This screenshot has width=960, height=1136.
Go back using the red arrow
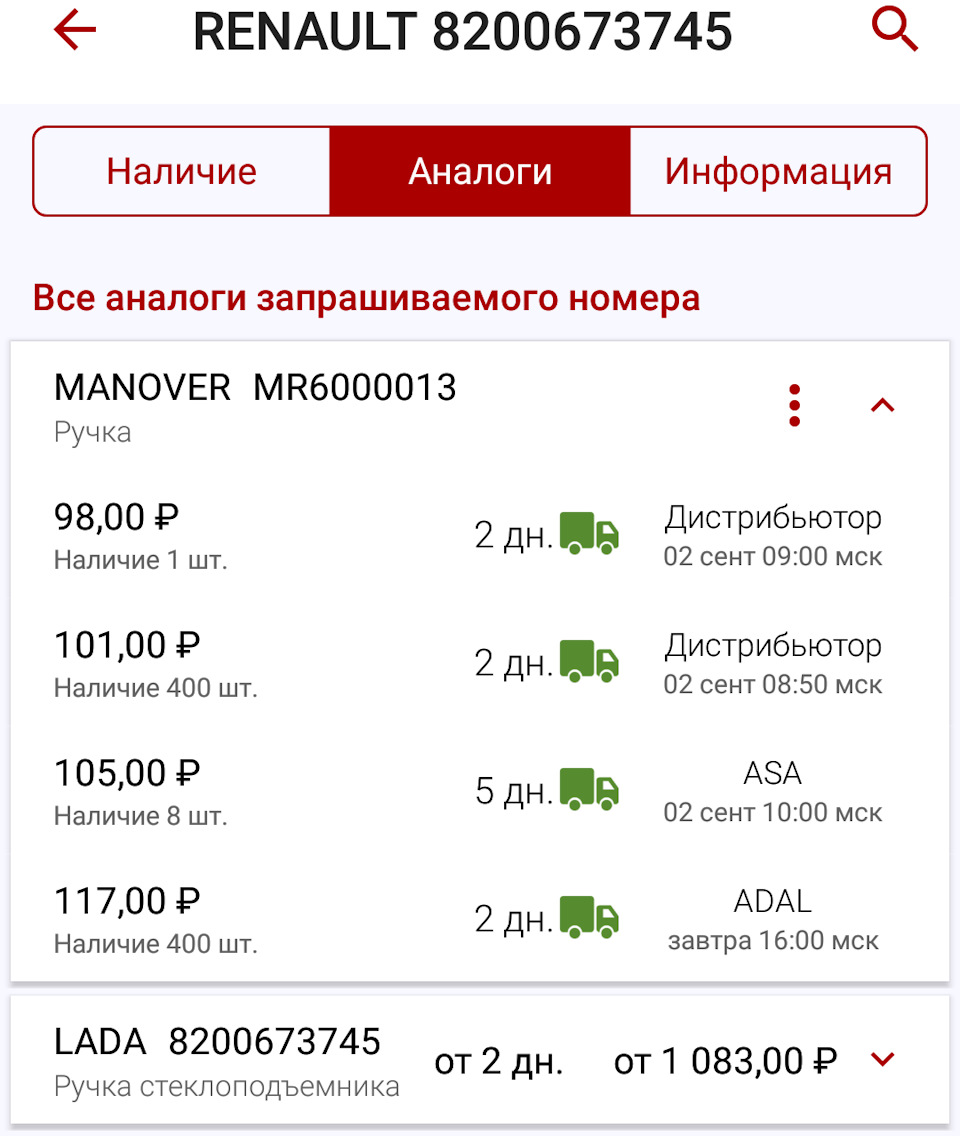(75, 31)
